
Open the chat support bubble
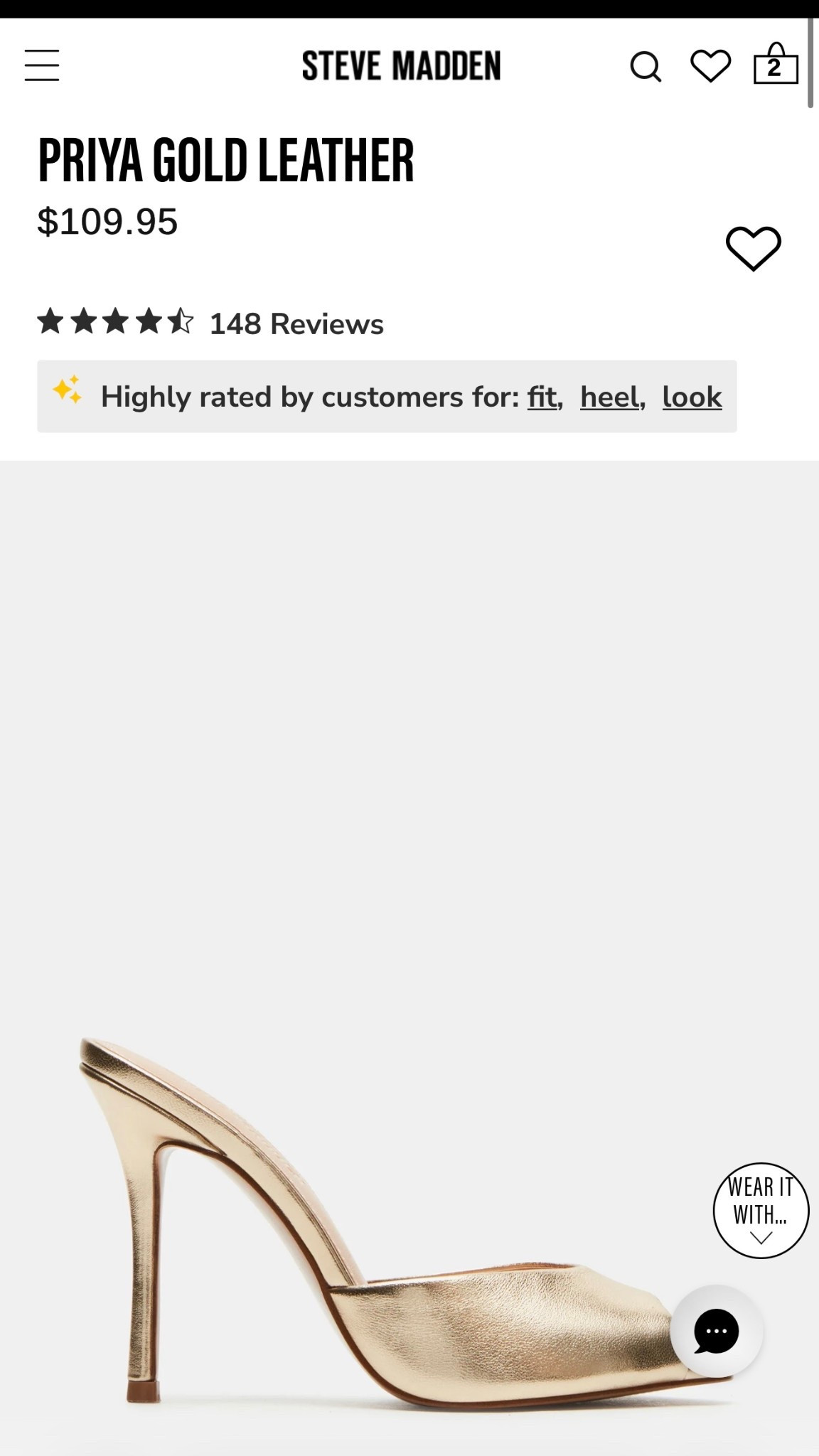pyautogui.click(x=716, y=1331)
